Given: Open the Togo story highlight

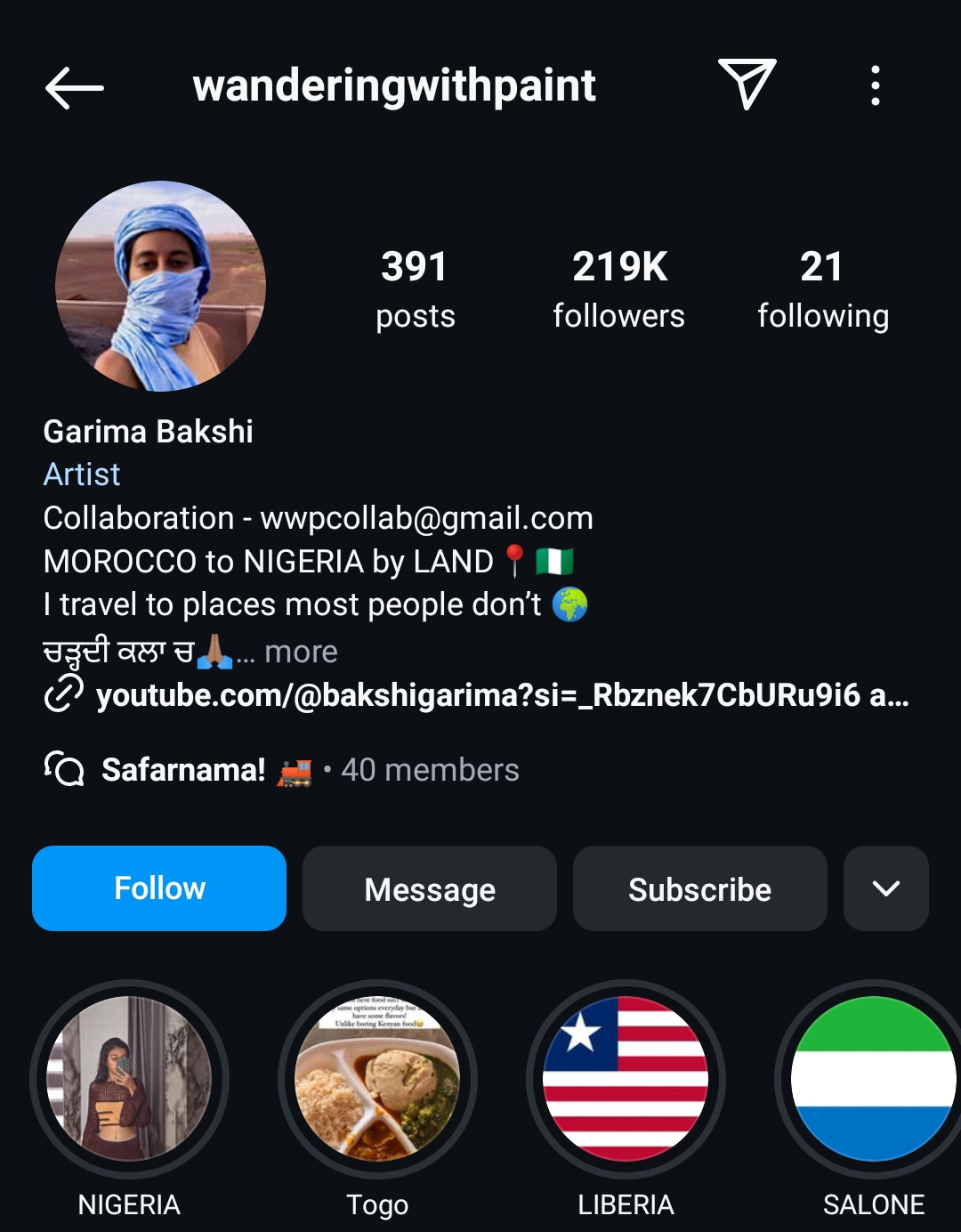Looking at the screenshot, I should tap(377, 1079).
